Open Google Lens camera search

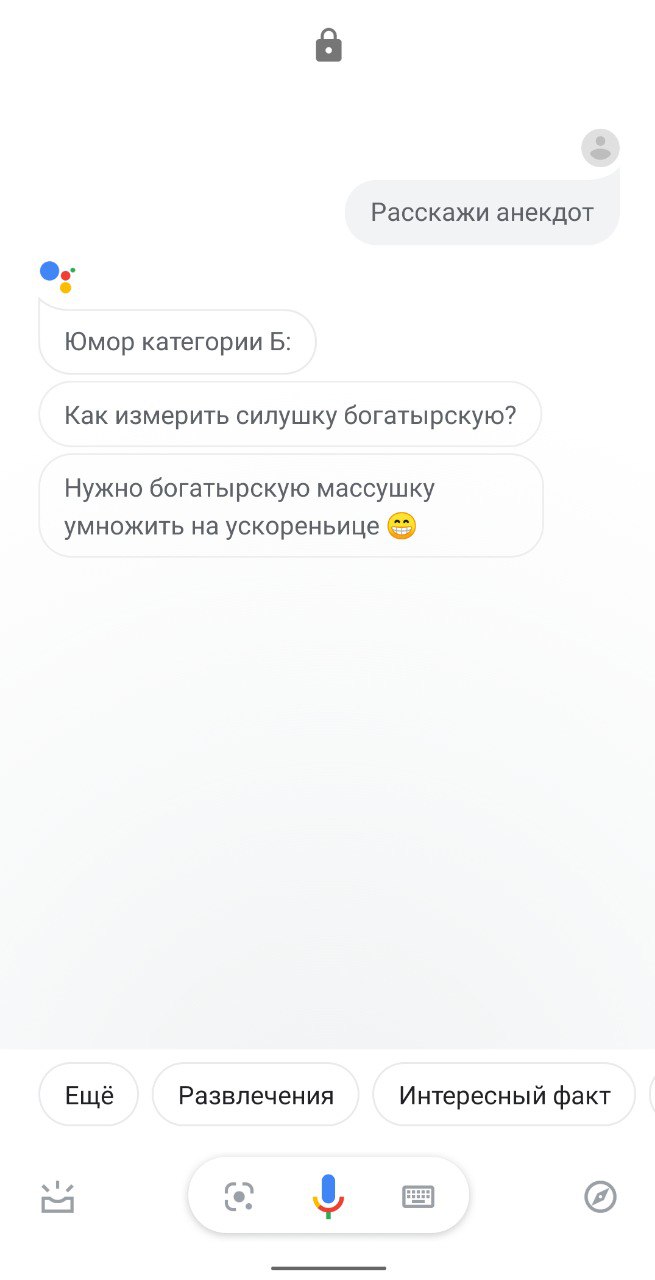(239, 1196)
